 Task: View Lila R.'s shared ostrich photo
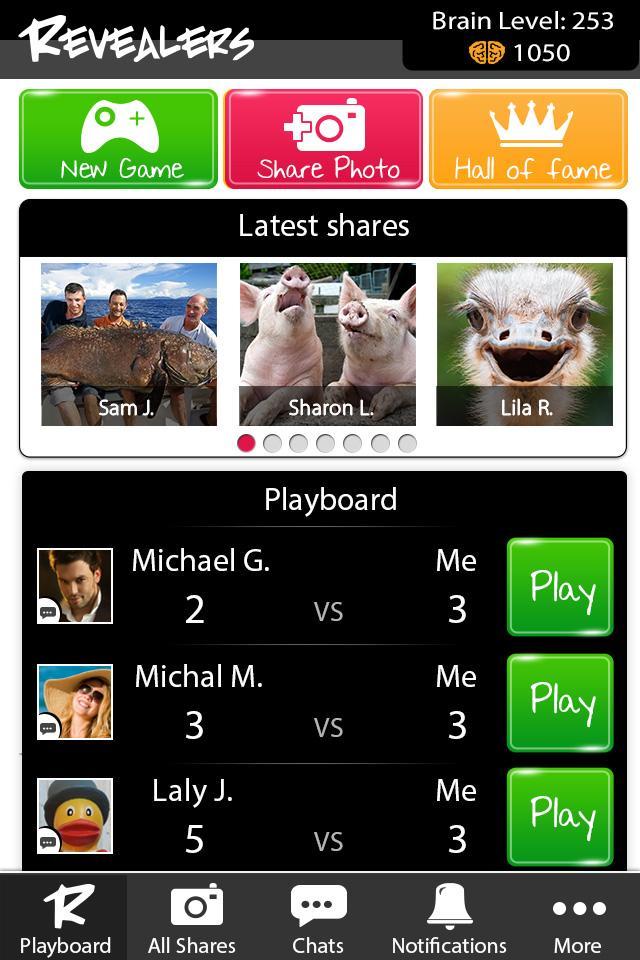(x=524, y=344)
